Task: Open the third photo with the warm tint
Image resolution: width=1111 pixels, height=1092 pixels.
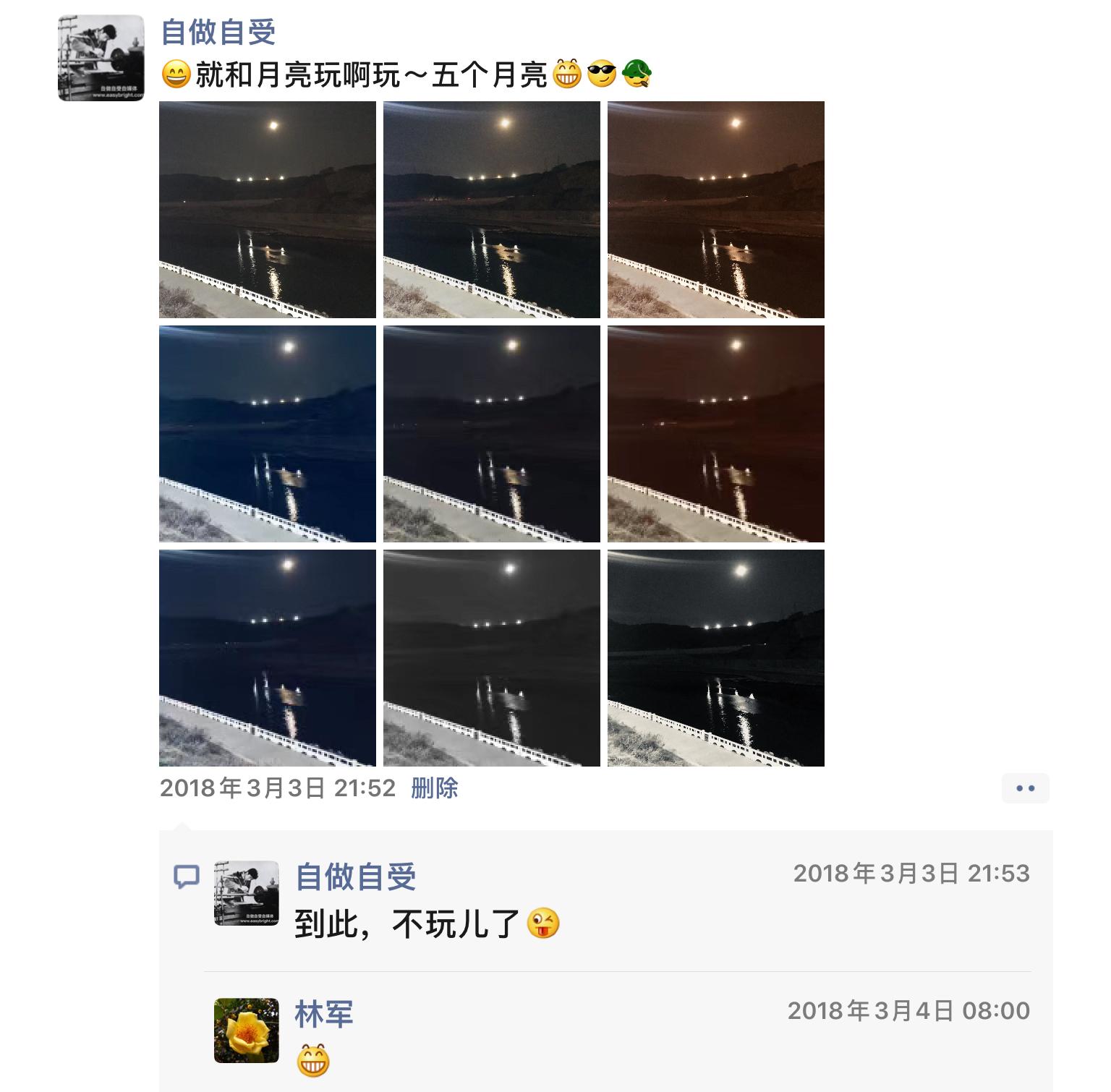Action: coord(716,210)
